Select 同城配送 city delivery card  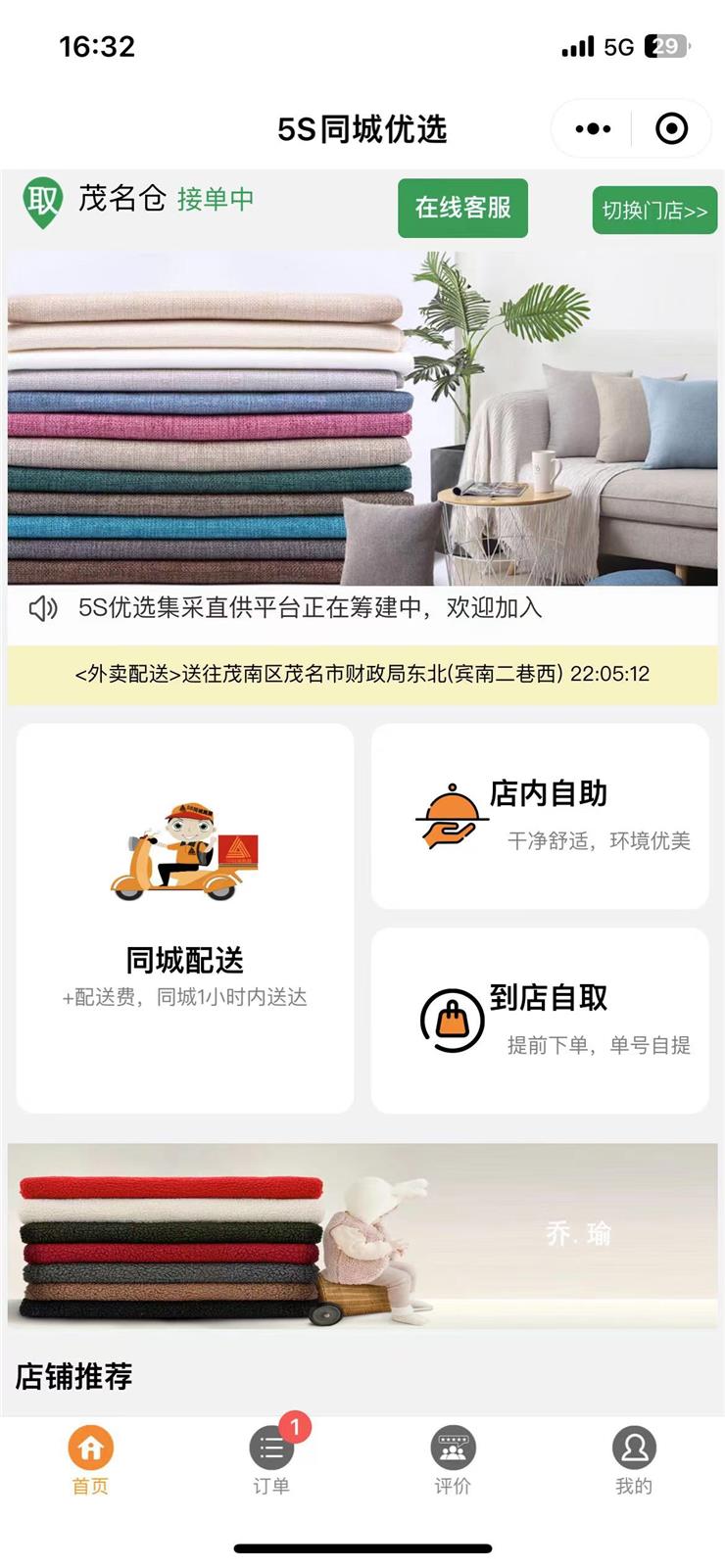184,918
